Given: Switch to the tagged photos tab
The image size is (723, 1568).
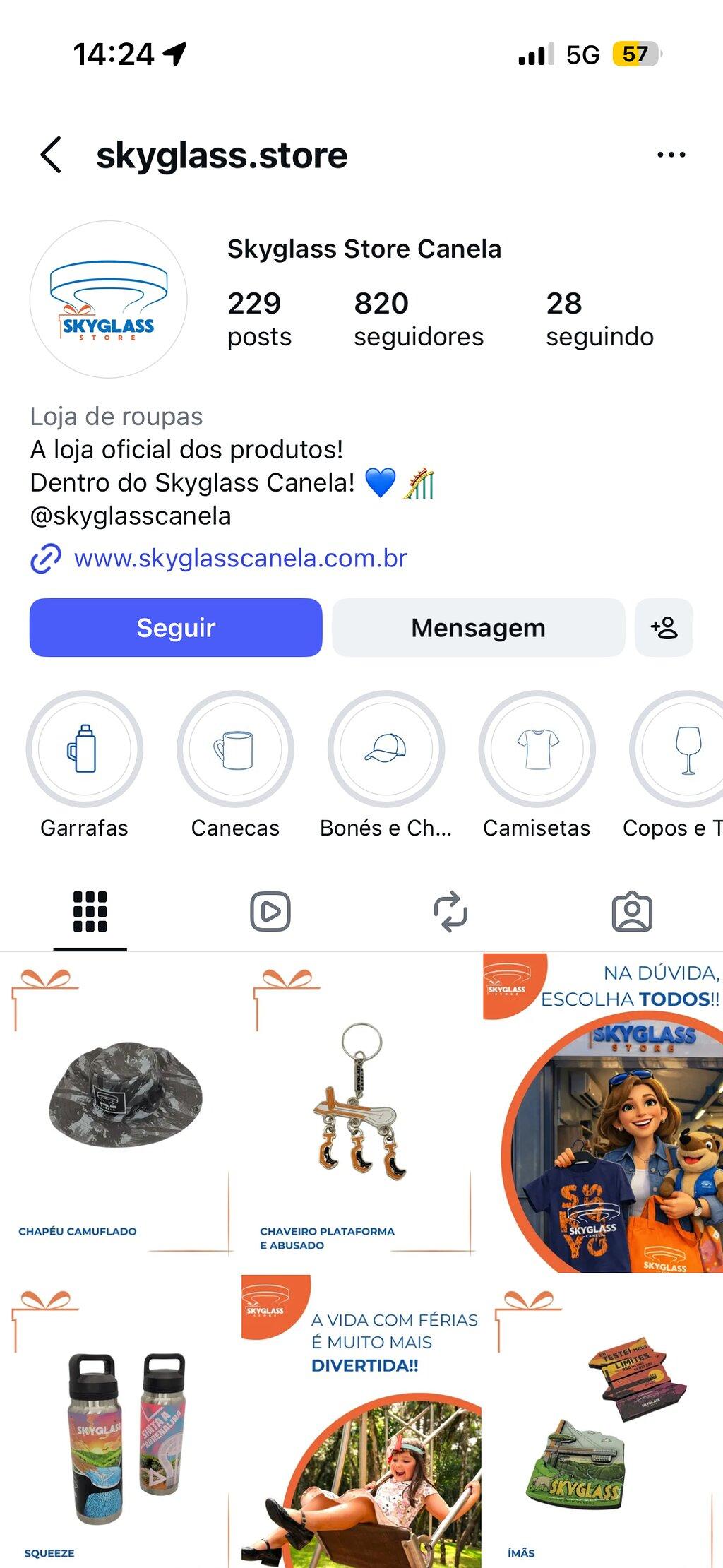Looking at the screenshot, I should click(632, 911).
